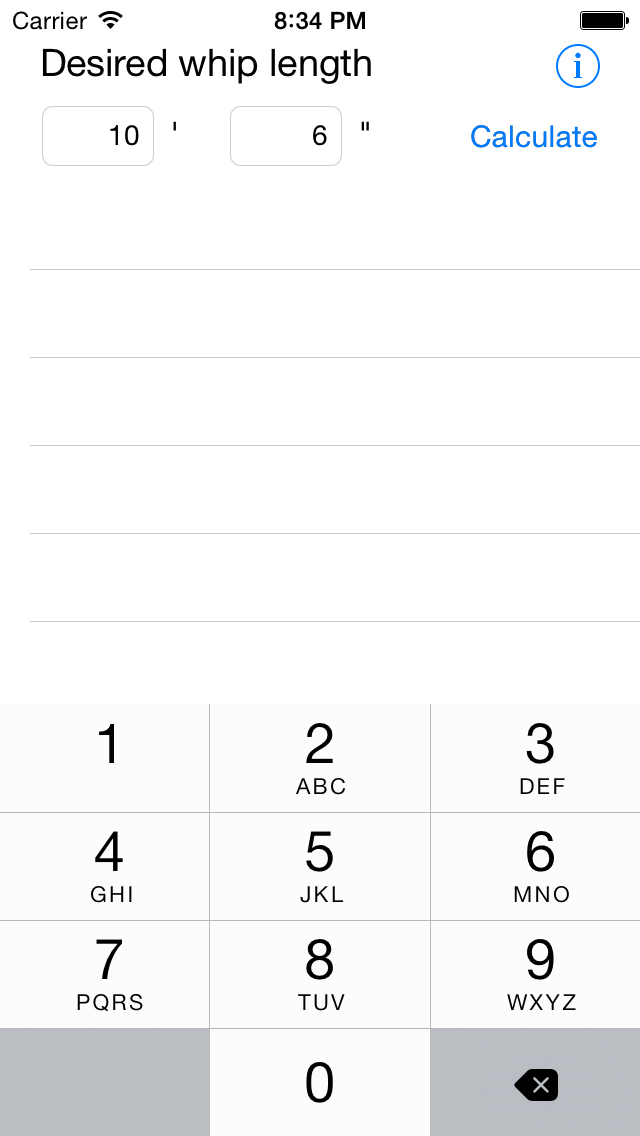This screenshot has height=1136, width=640.
Task: Enter digit 7 on keypad
Action: coord(104,974)
